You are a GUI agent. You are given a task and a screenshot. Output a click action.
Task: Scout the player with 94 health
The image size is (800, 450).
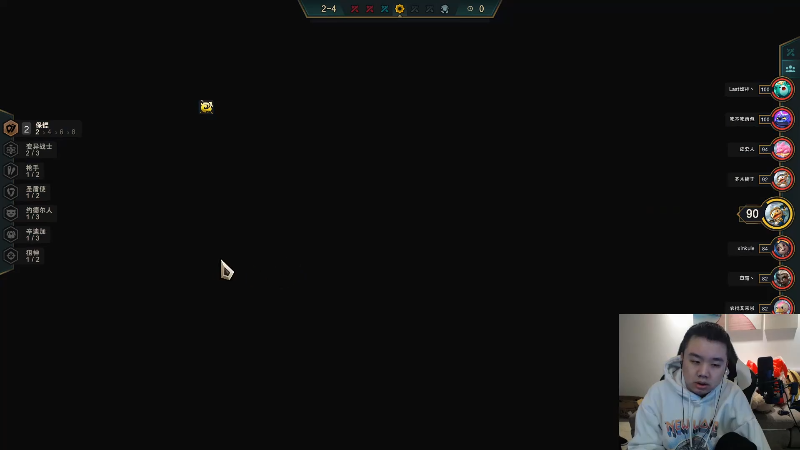click(782, 149)
